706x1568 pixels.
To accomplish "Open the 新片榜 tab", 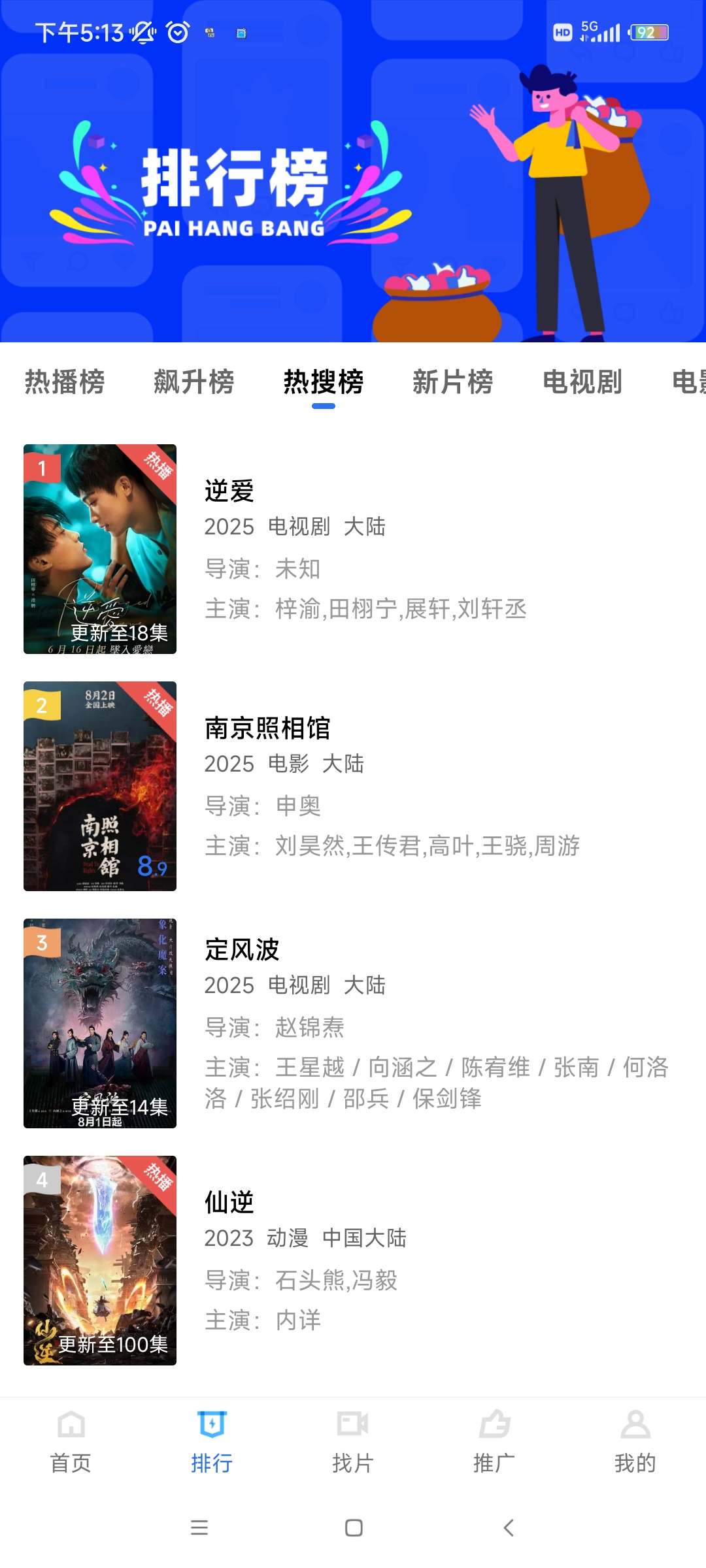I will (x=453, y=382).
